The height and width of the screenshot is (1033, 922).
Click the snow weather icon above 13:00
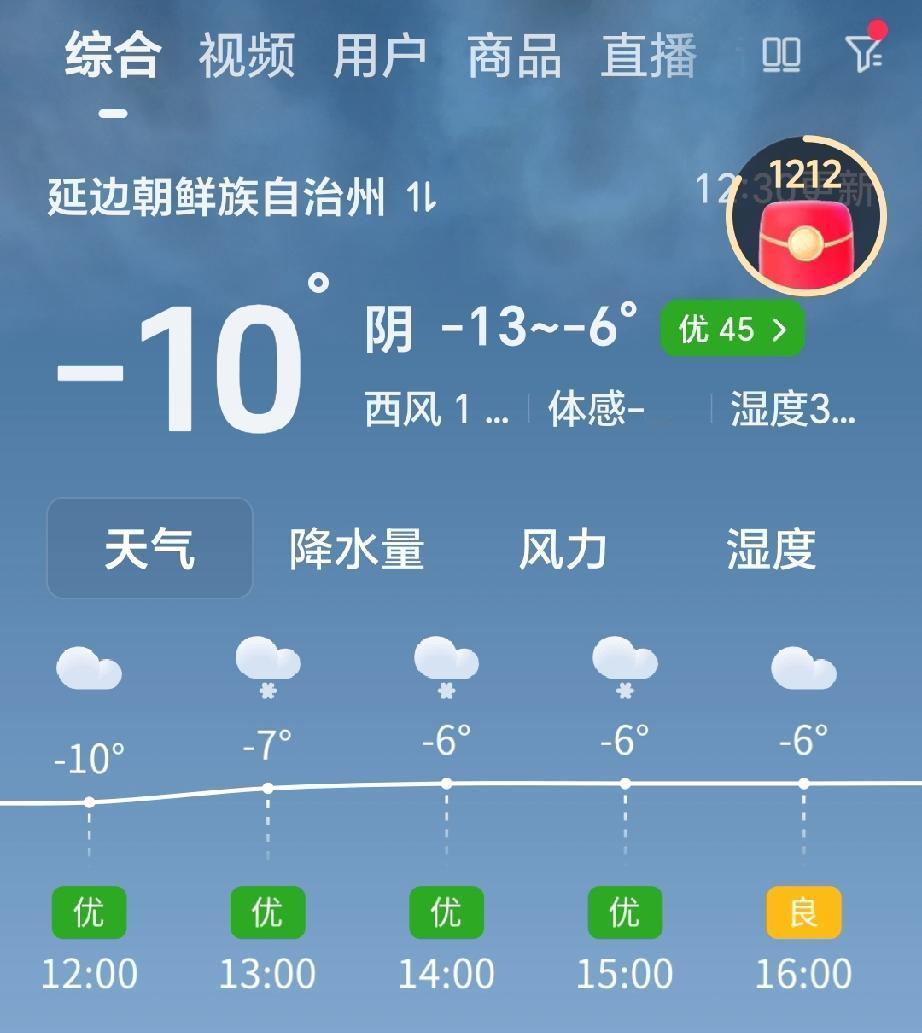[266, 663]
